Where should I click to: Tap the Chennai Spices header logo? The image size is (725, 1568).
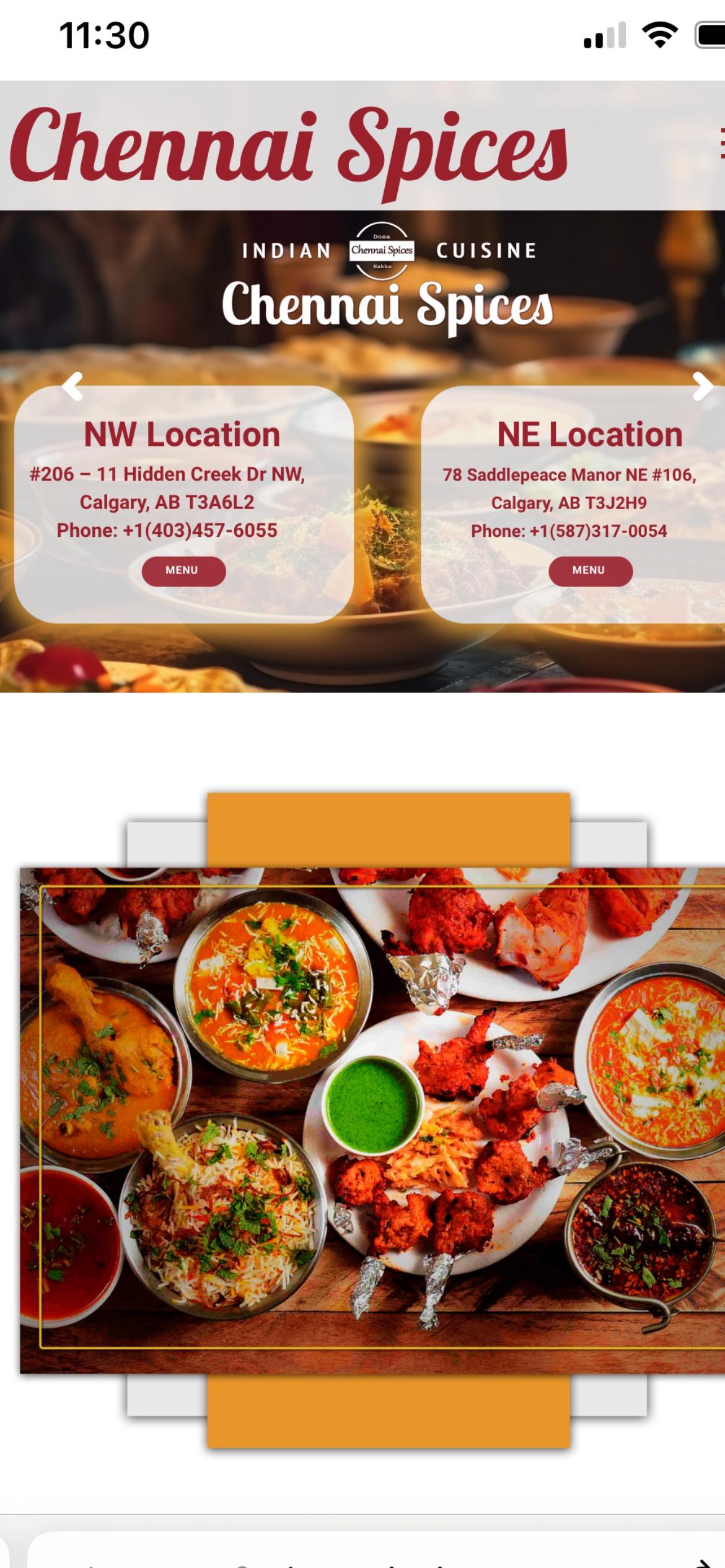pyautogui.click(x=289, y=146)
